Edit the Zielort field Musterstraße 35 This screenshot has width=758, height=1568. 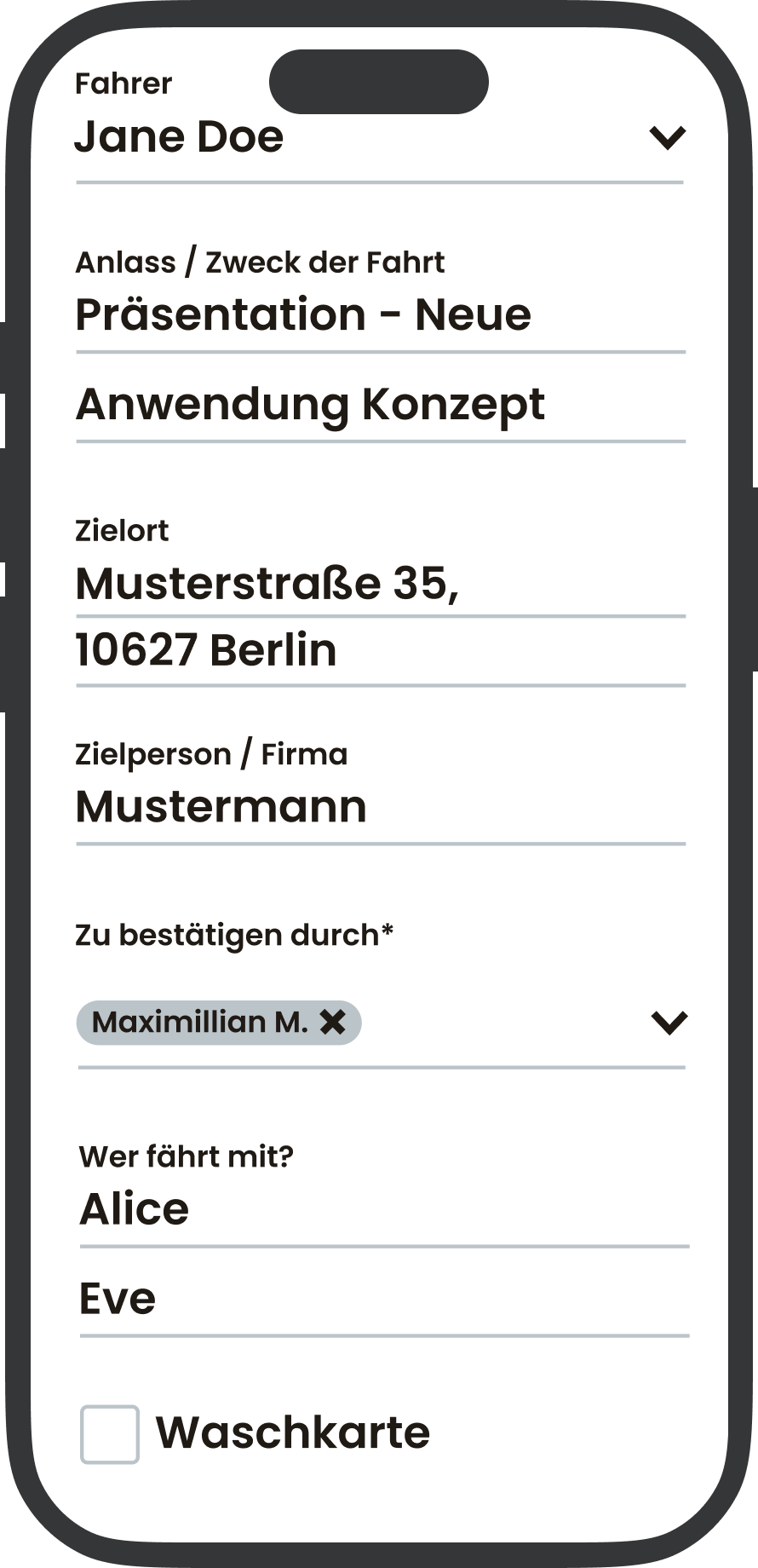pyautogui.click(x=379, y=585)
